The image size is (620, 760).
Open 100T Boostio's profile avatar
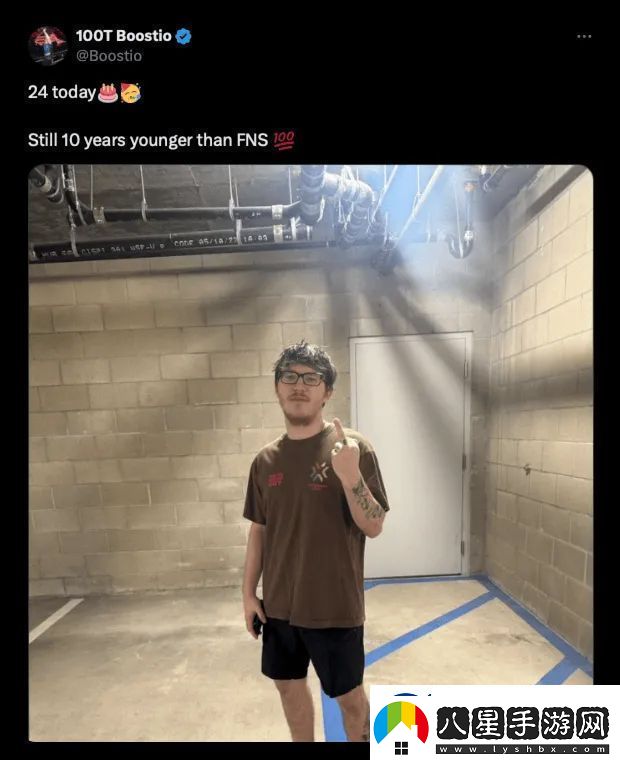click(x=47, y=46)
